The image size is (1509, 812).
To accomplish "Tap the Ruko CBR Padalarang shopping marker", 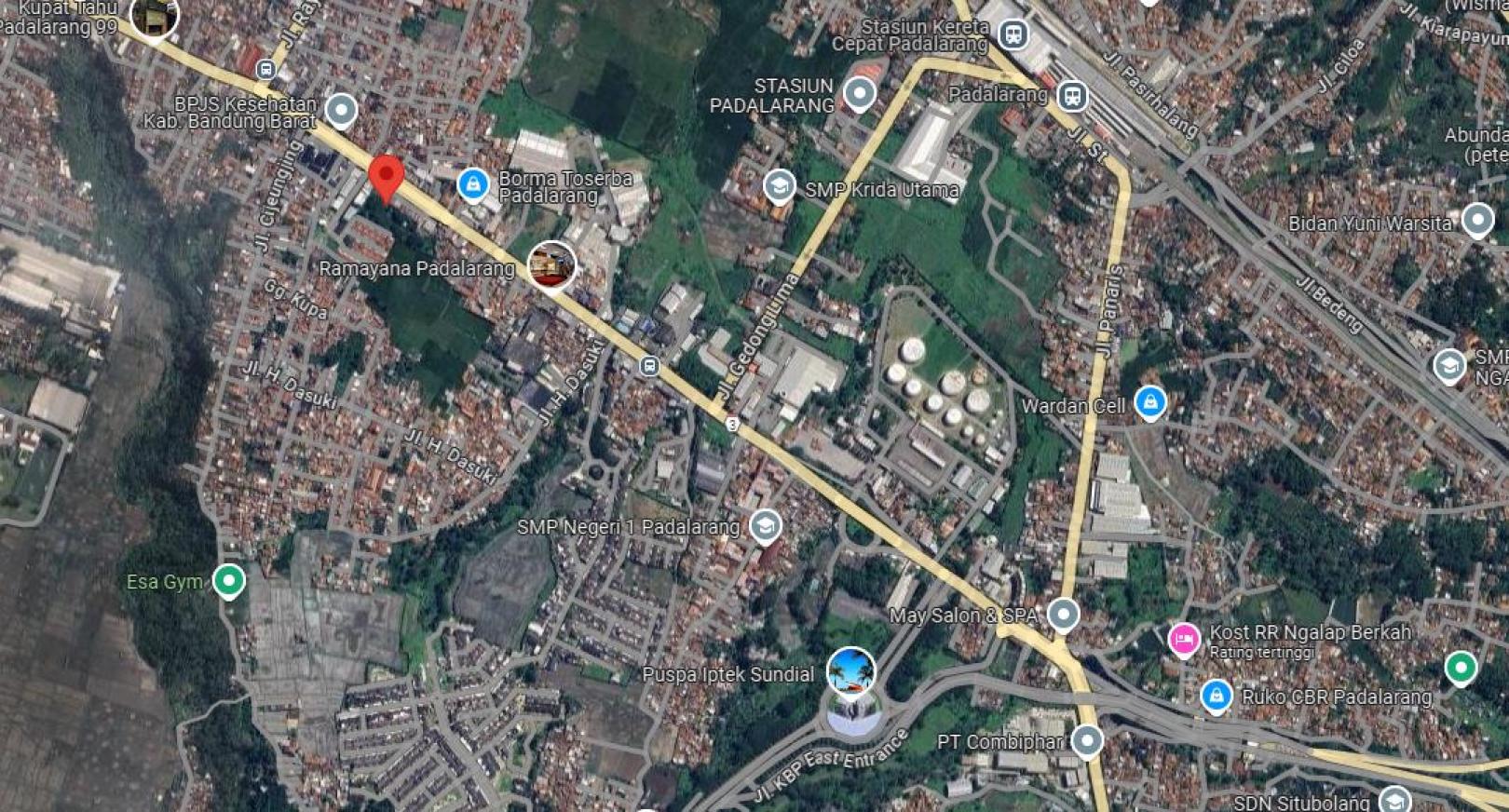I will [1216, 695].
